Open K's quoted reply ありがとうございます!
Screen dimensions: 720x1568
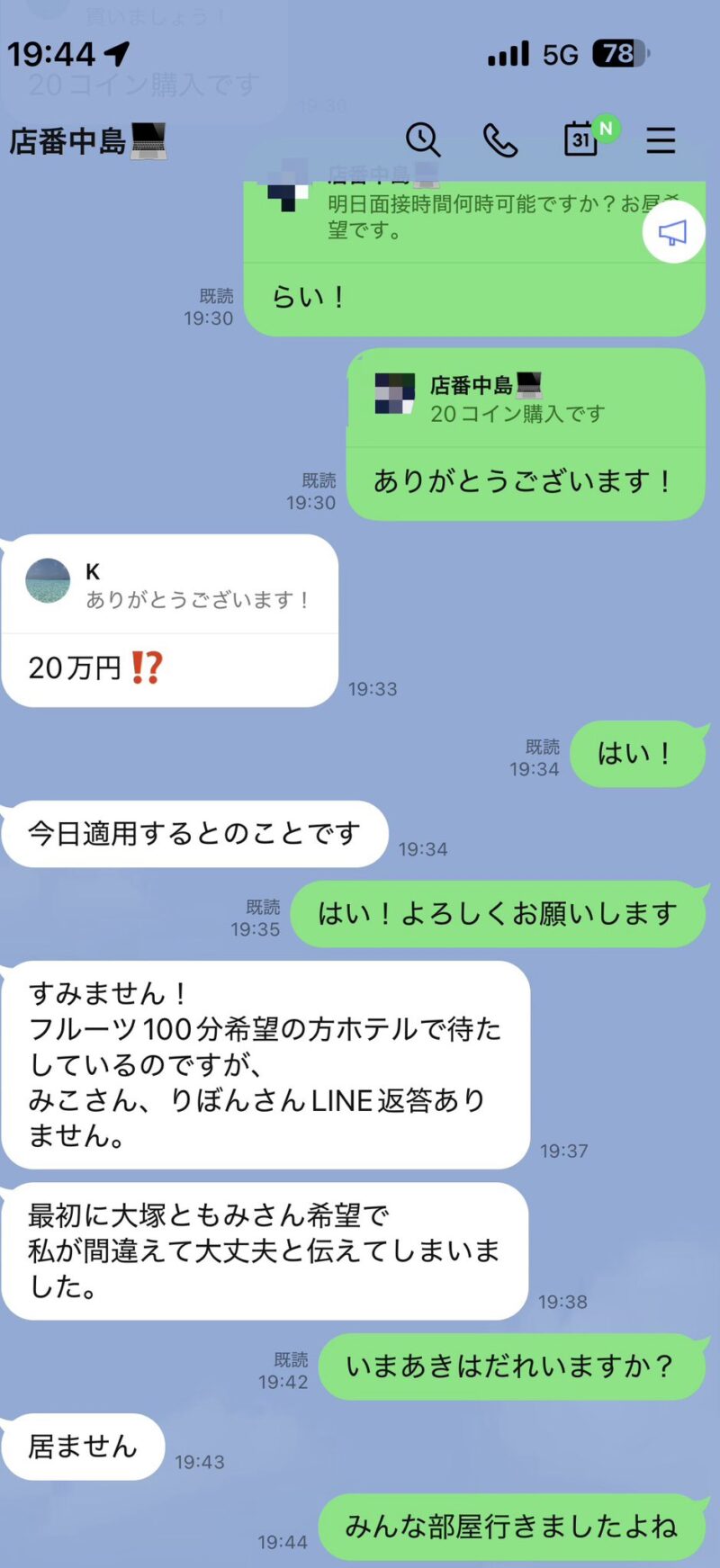(170, 586)
